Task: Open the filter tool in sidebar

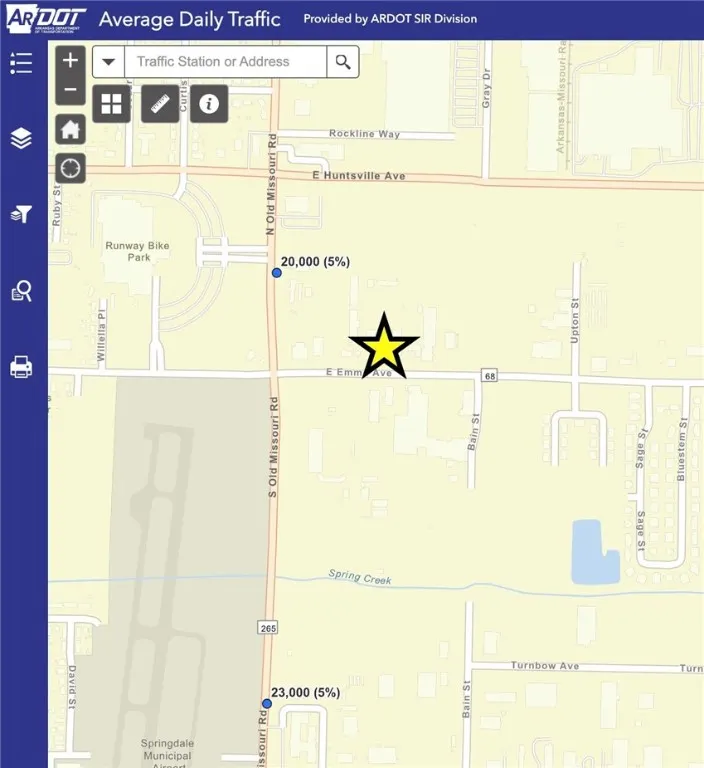Action: 21,213
